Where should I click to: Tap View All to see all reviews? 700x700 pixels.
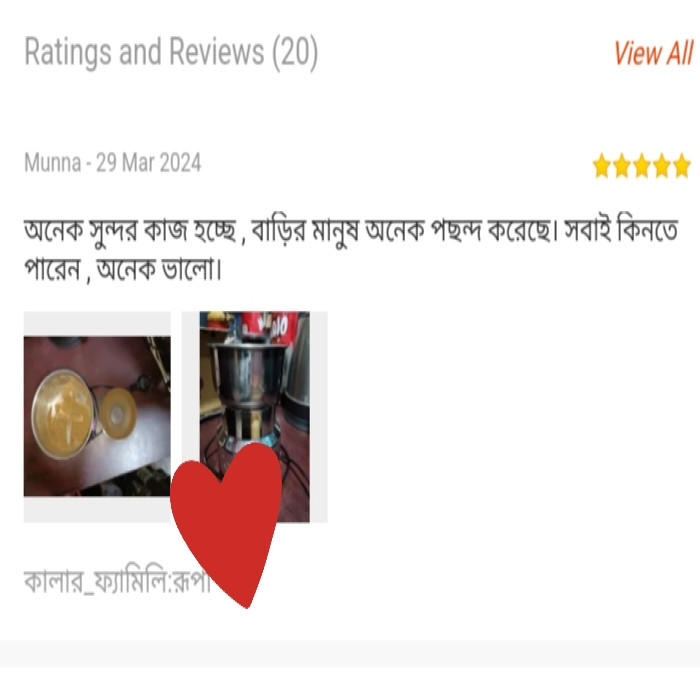652,53
